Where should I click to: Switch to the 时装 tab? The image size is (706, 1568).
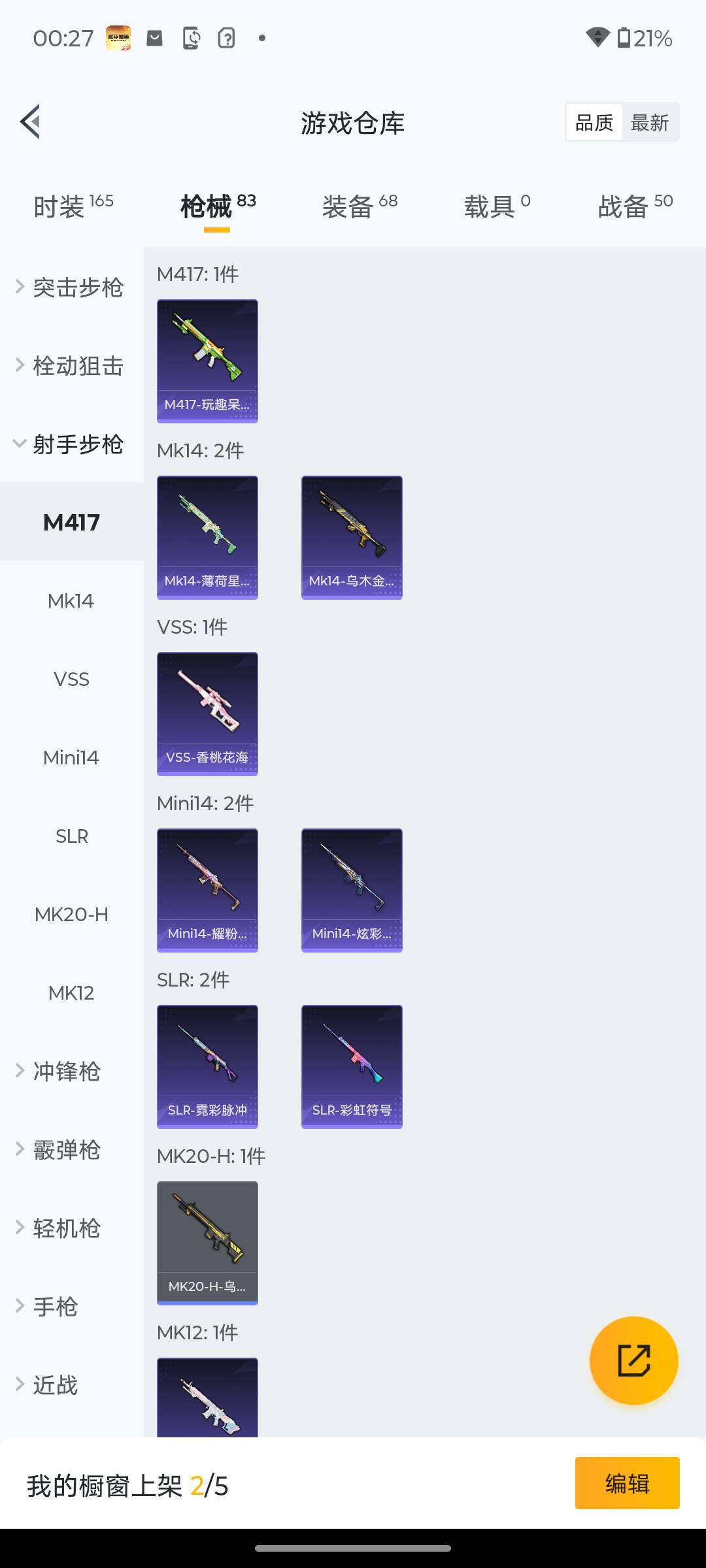73,206
